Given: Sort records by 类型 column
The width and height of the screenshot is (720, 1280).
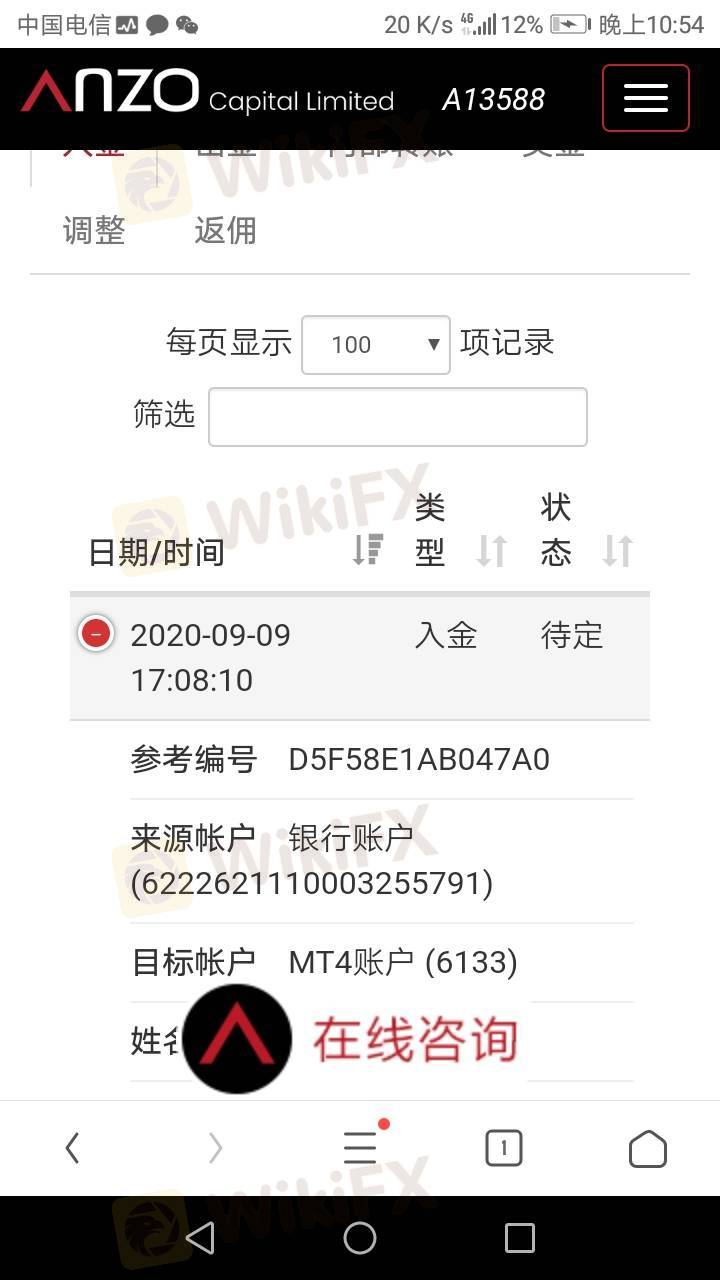Looking at the screenshot, I should coord(491,550).
